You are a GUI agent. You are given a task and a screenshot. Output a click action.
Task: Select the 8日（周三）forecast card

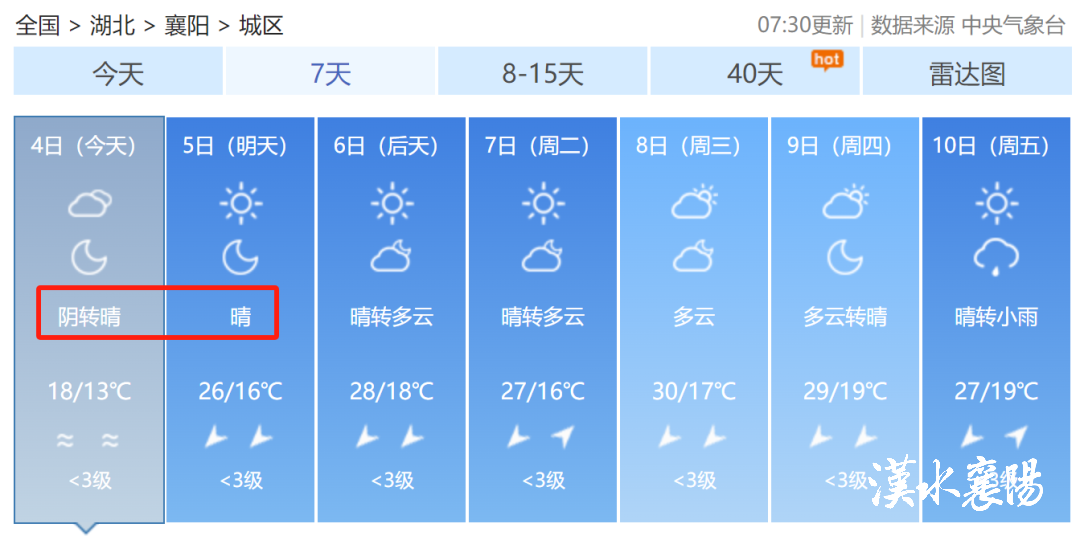tap(693, 320)
